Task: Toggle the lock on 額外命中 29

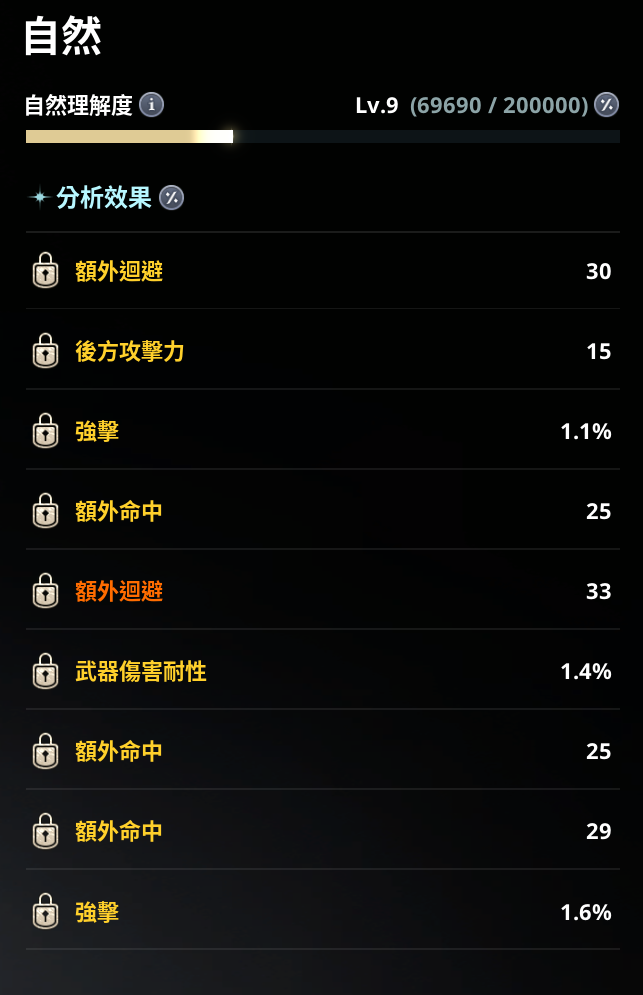Action: coord(45,831)
